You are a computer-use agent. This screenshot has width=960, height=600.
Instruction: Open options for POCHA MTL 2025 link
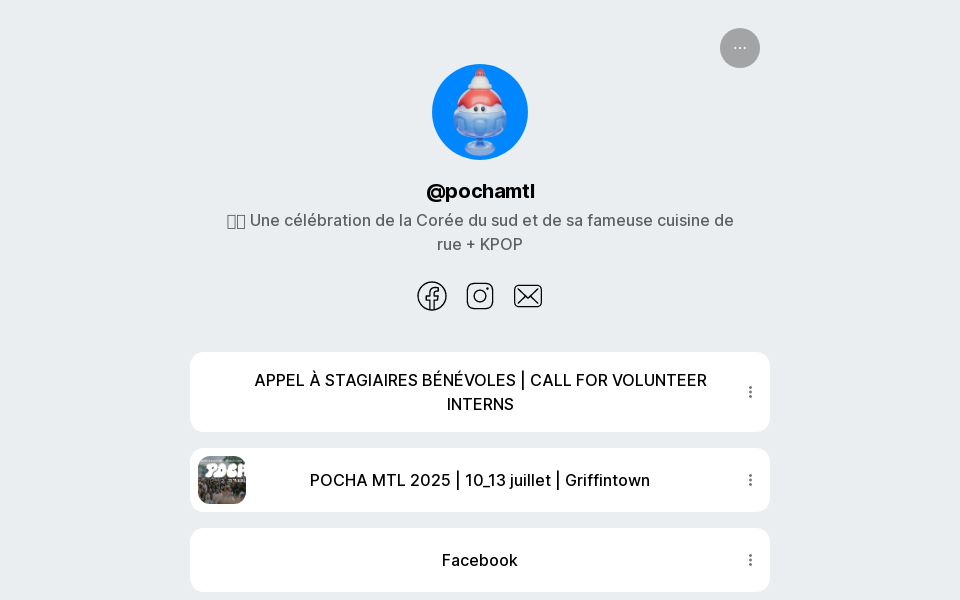(x=750, y=480)
